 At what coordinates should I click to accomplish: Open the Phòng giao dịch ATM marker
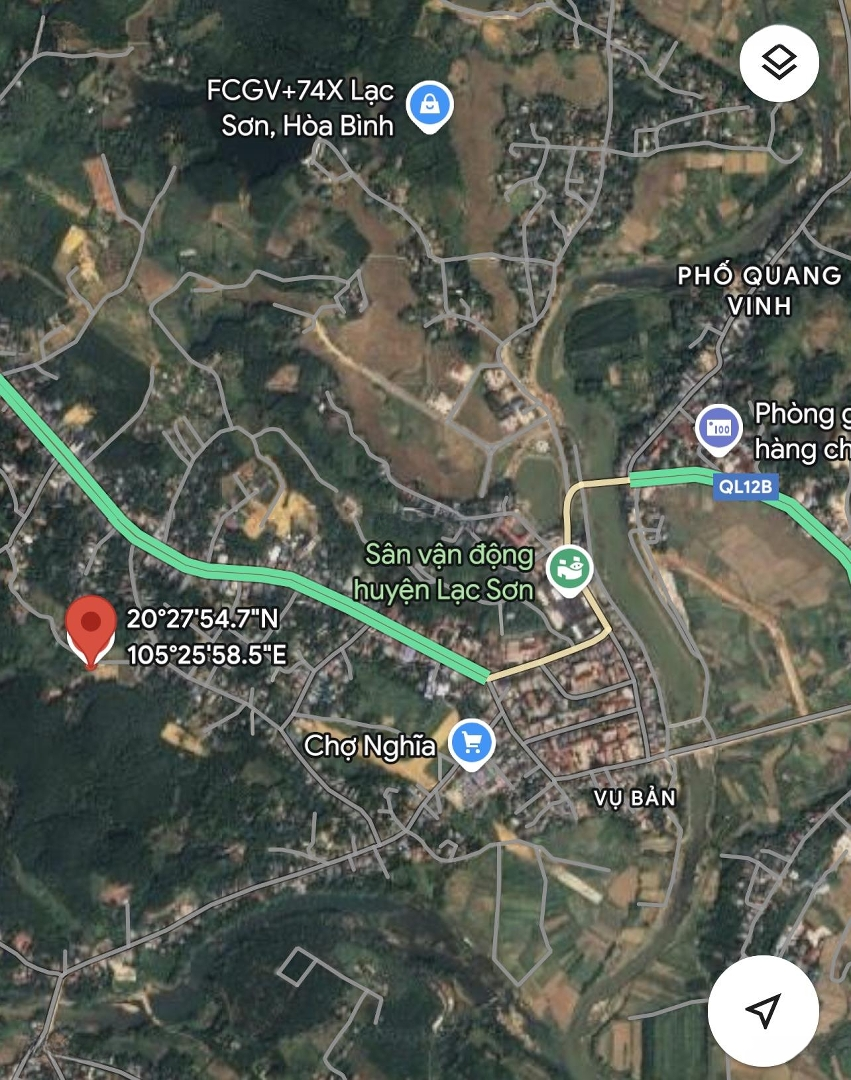719,428
